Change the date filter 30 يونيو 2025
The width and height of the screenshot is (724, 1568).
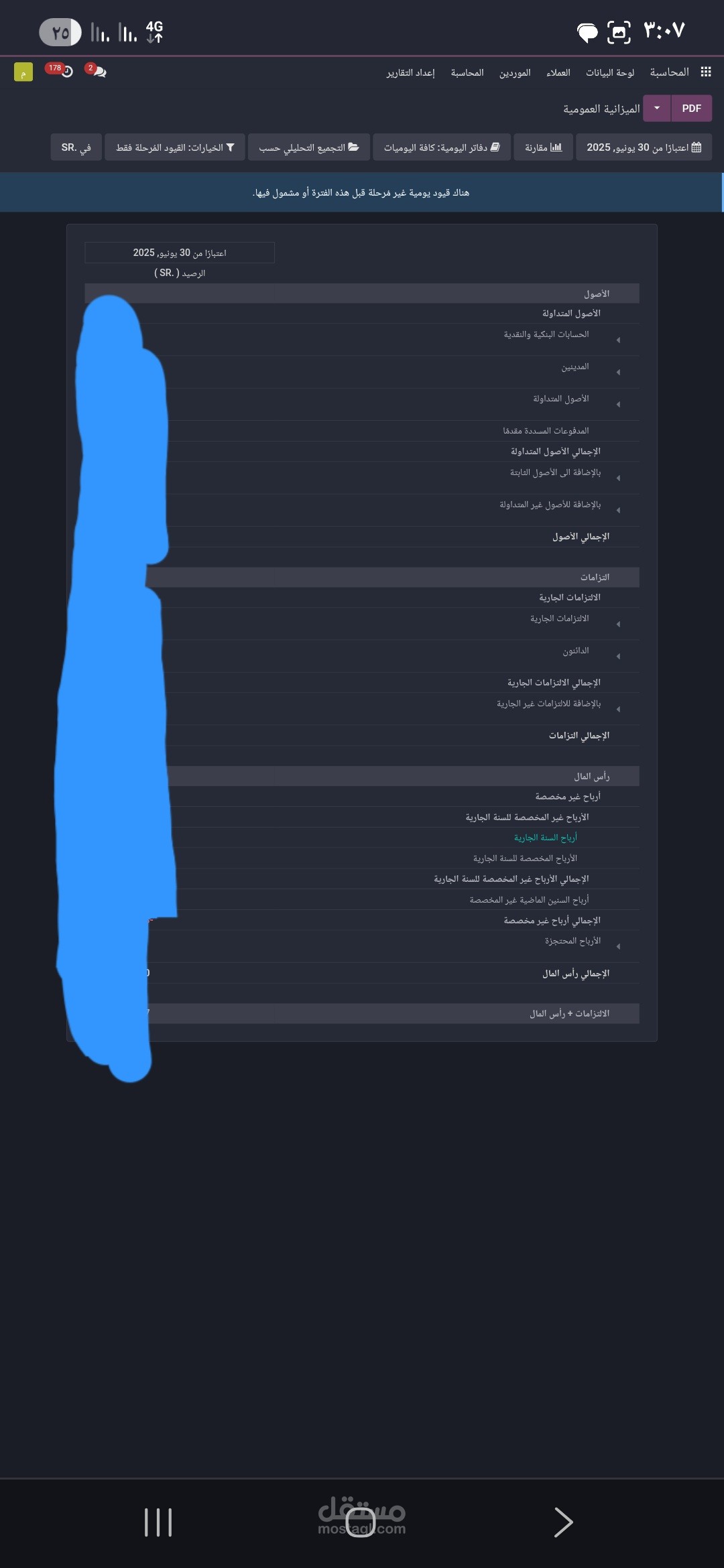coord(644,147)
